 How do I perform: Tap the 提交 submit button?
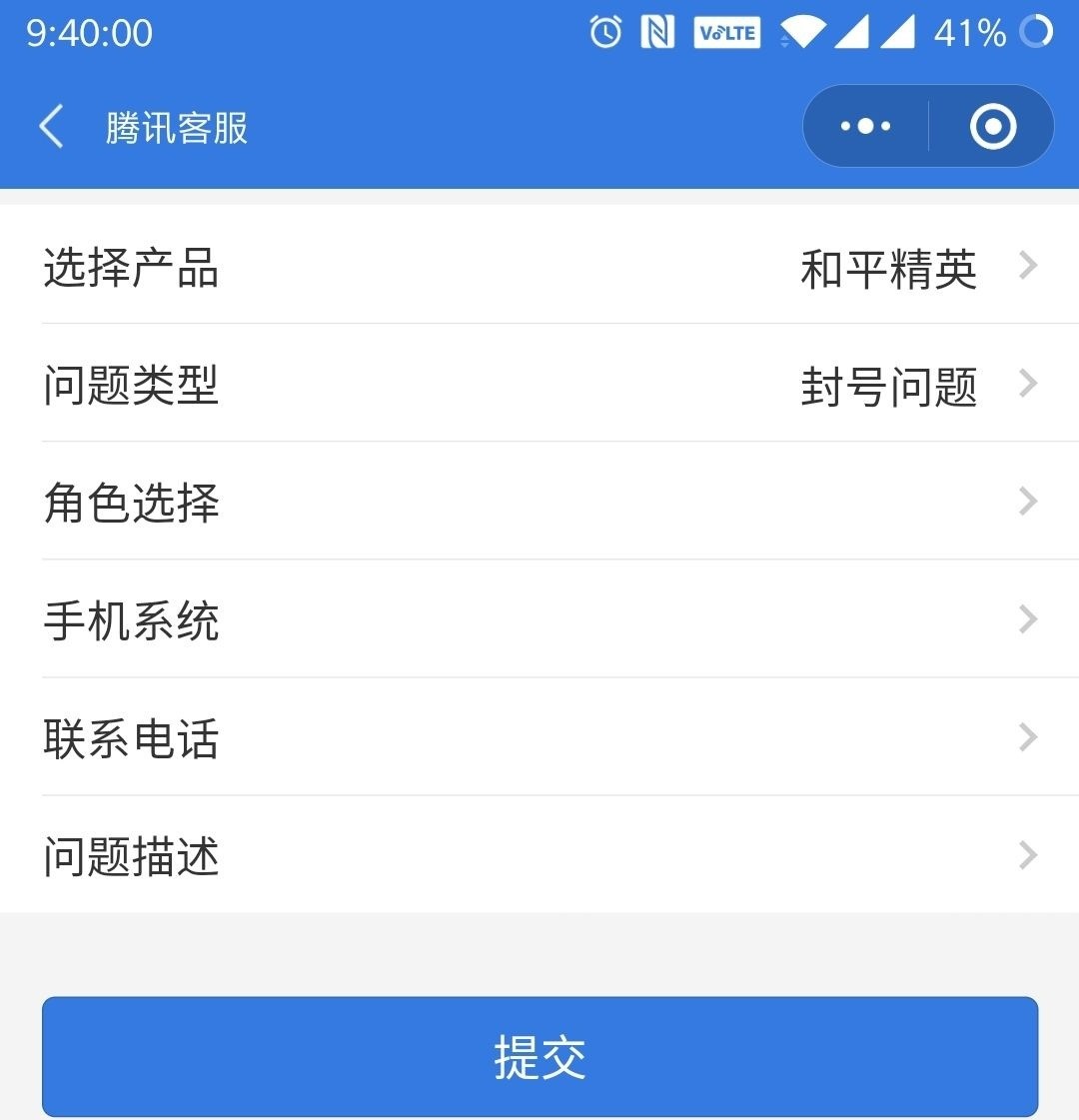[539, 1056]
